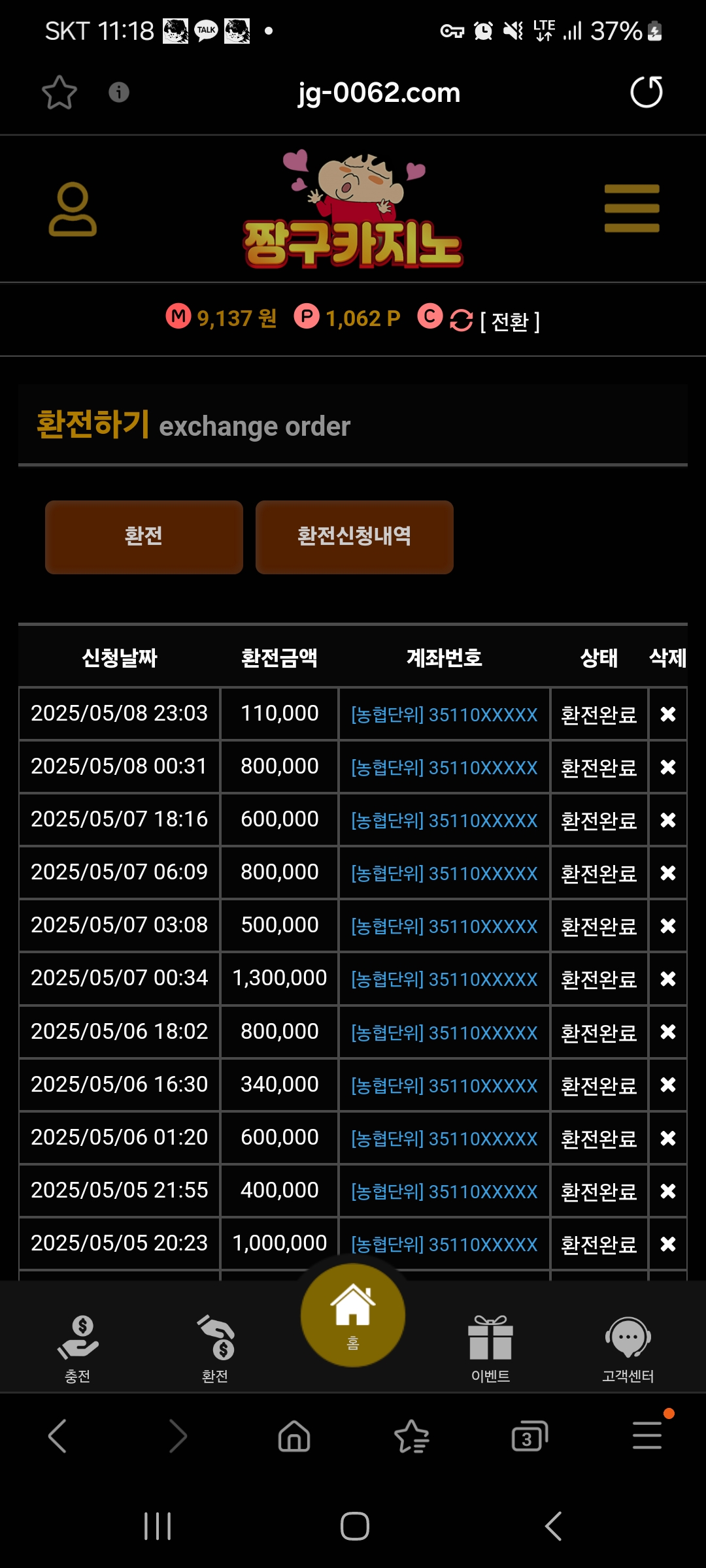Go back with the browser back arrow

(58, 1436)
